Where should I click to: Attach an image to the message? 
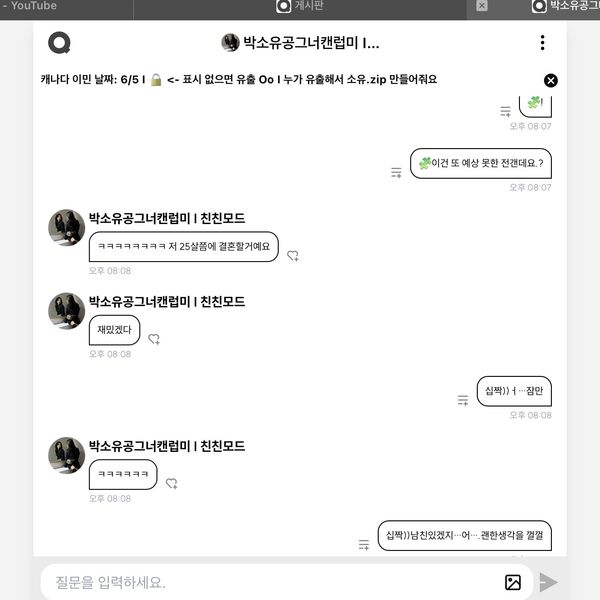coord(513,582)
